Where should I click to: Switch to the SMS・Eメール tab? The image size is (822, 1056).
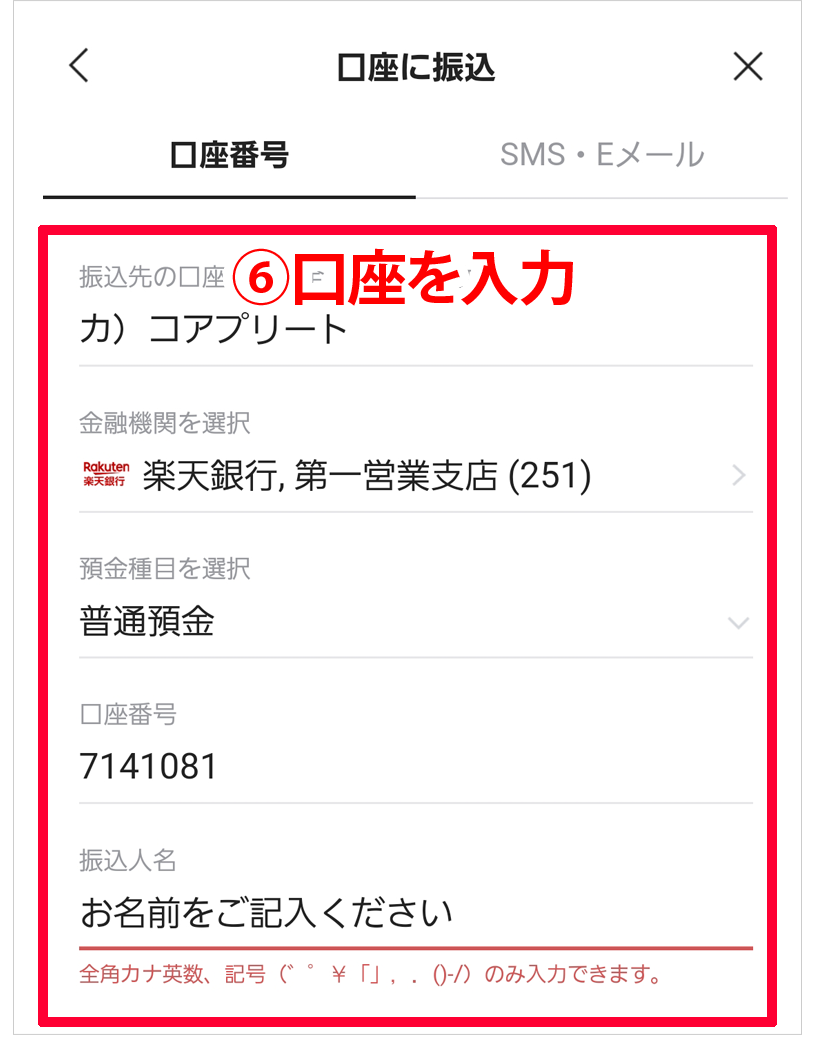[602, 155]
